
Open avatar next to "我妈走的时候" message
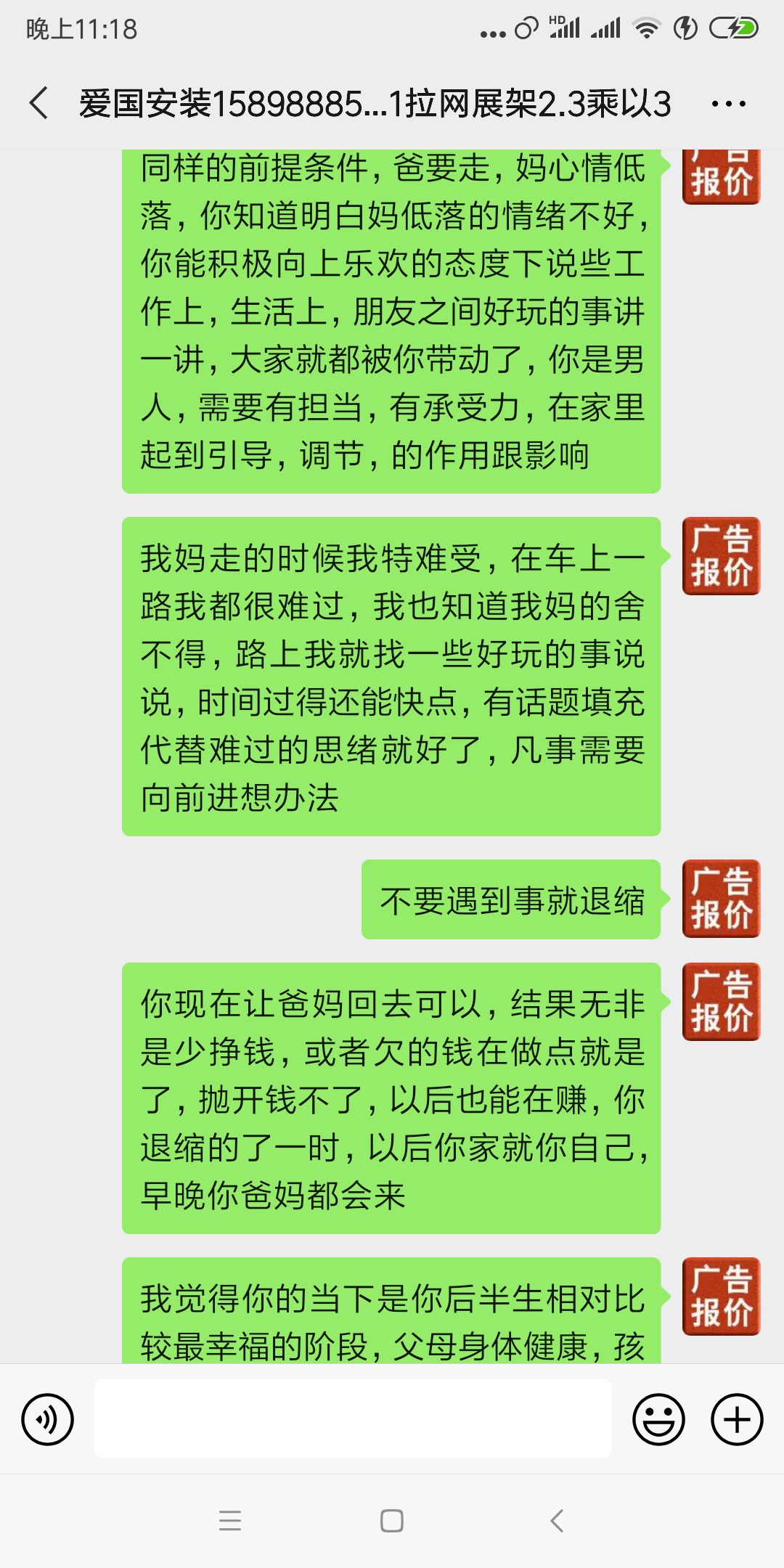pyautogui.click(x=721, y=556)
